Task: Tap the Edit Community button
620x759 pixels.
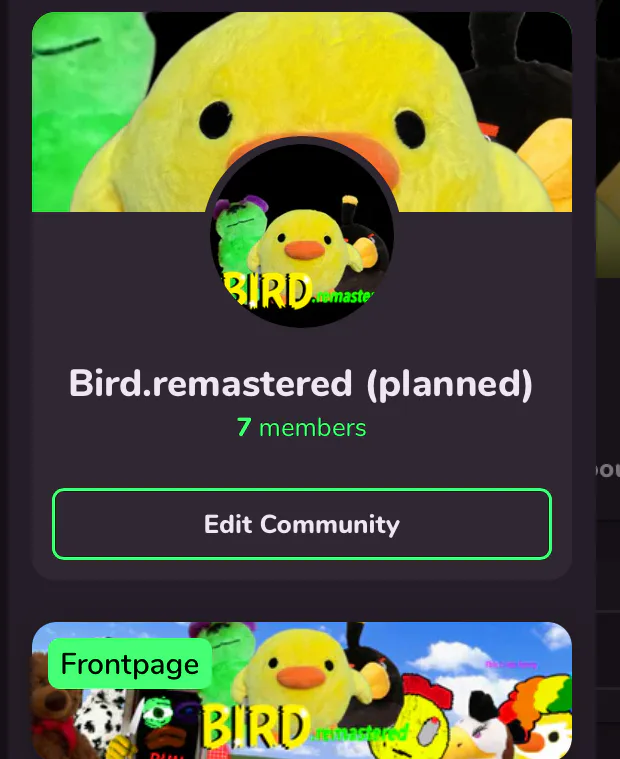Action: 301,524
